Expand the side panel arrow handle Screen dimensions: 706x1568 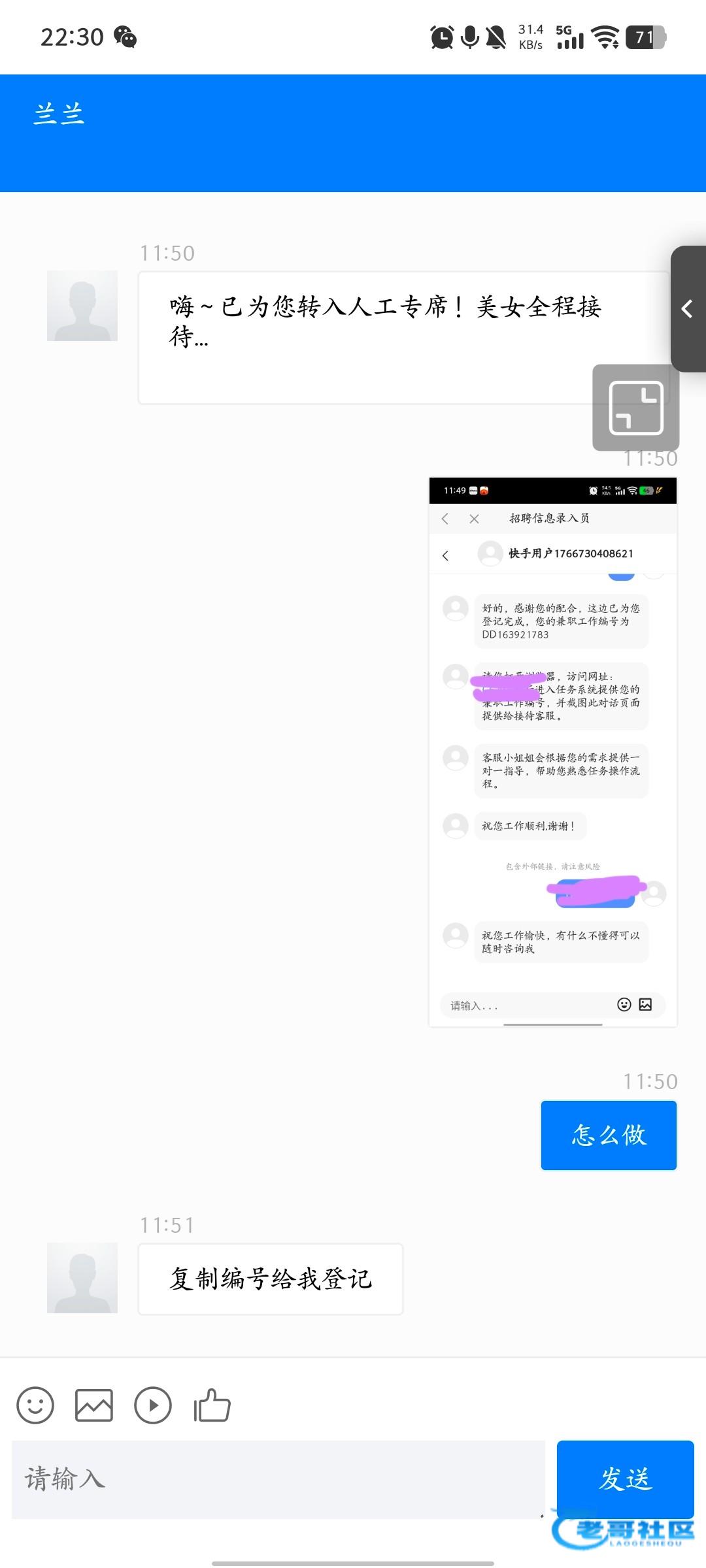click(688, 309)
